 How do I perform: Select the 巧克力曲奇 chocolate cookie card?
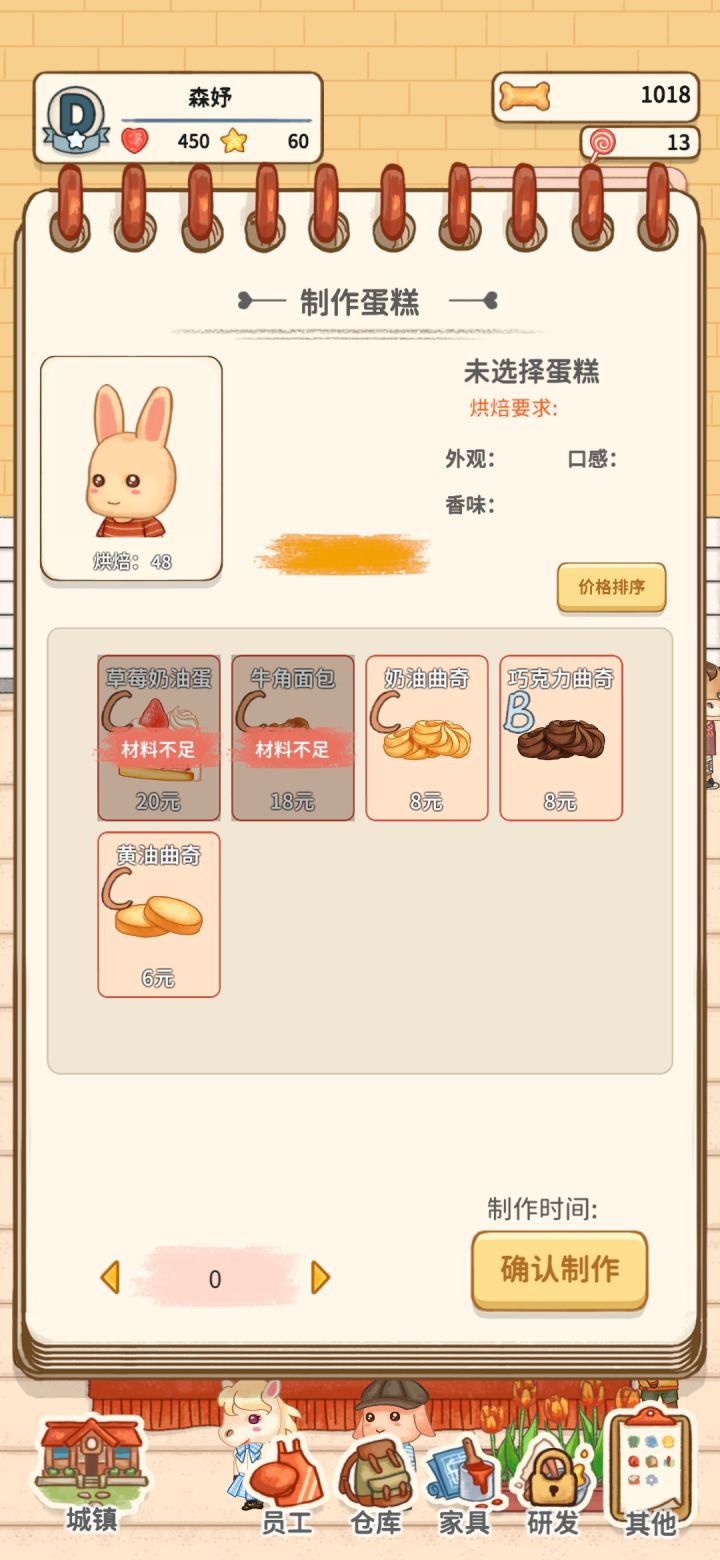(561, 738)
